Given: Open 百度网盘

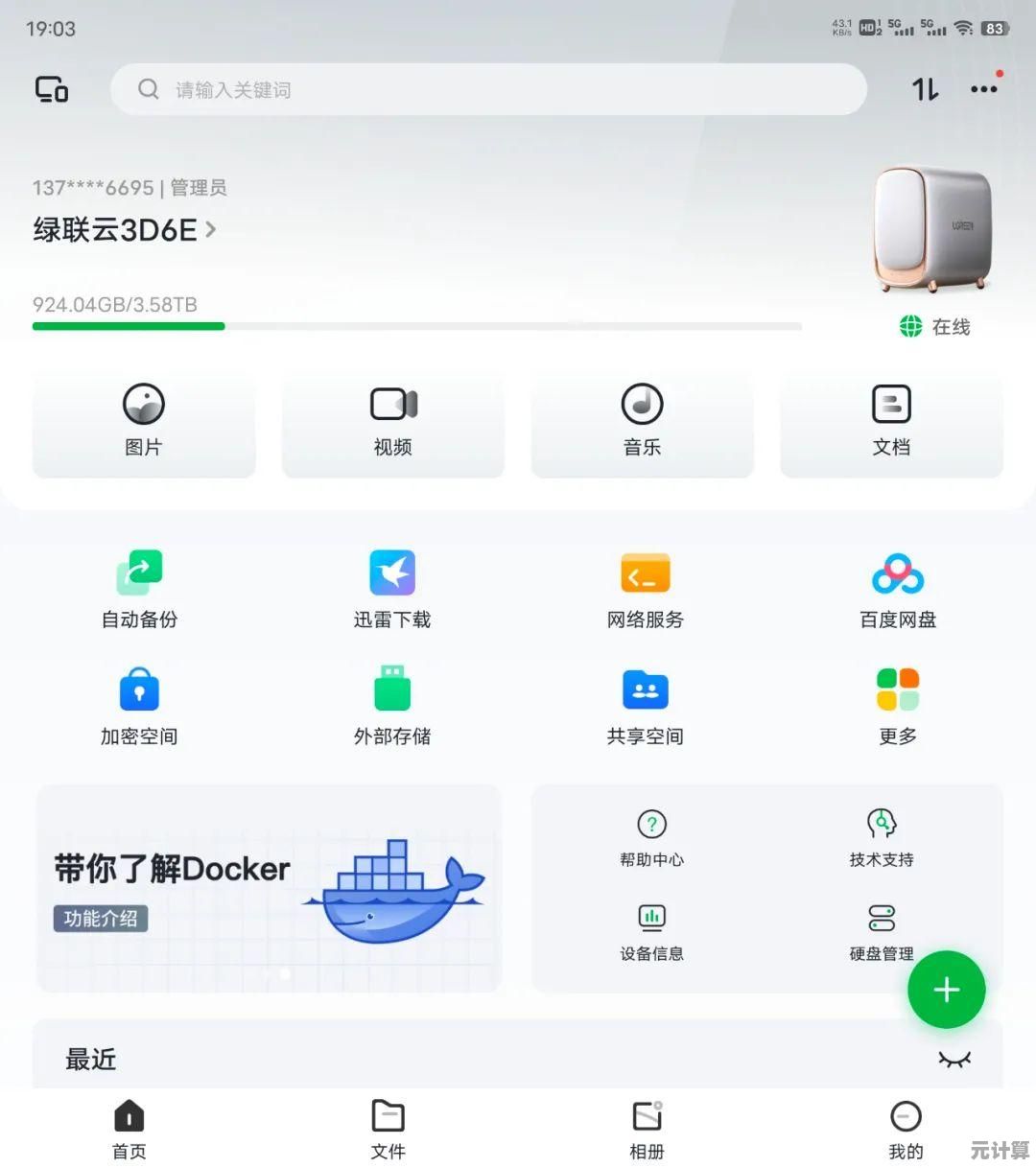Looking at the screenshot, I should click(x=898, y=589).
